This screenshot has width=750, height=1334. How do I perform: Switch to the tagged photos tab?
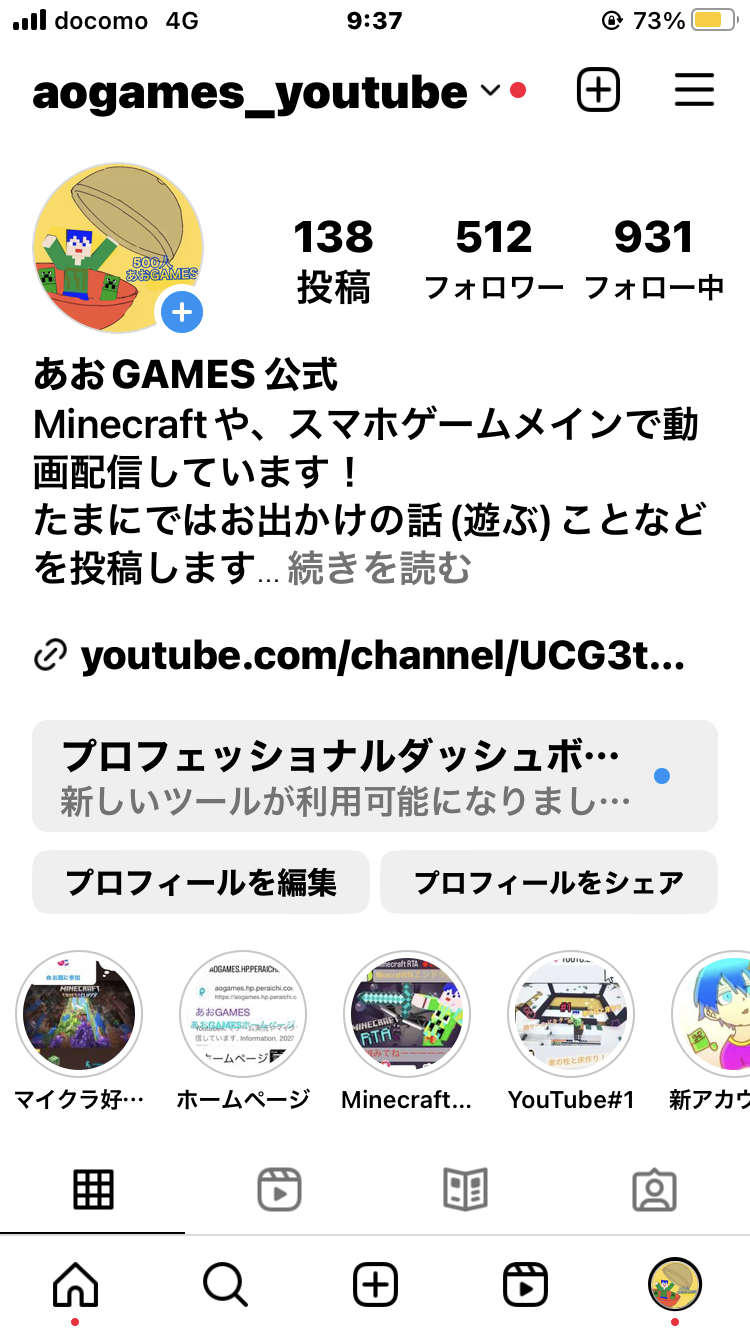coord(655,1190)
